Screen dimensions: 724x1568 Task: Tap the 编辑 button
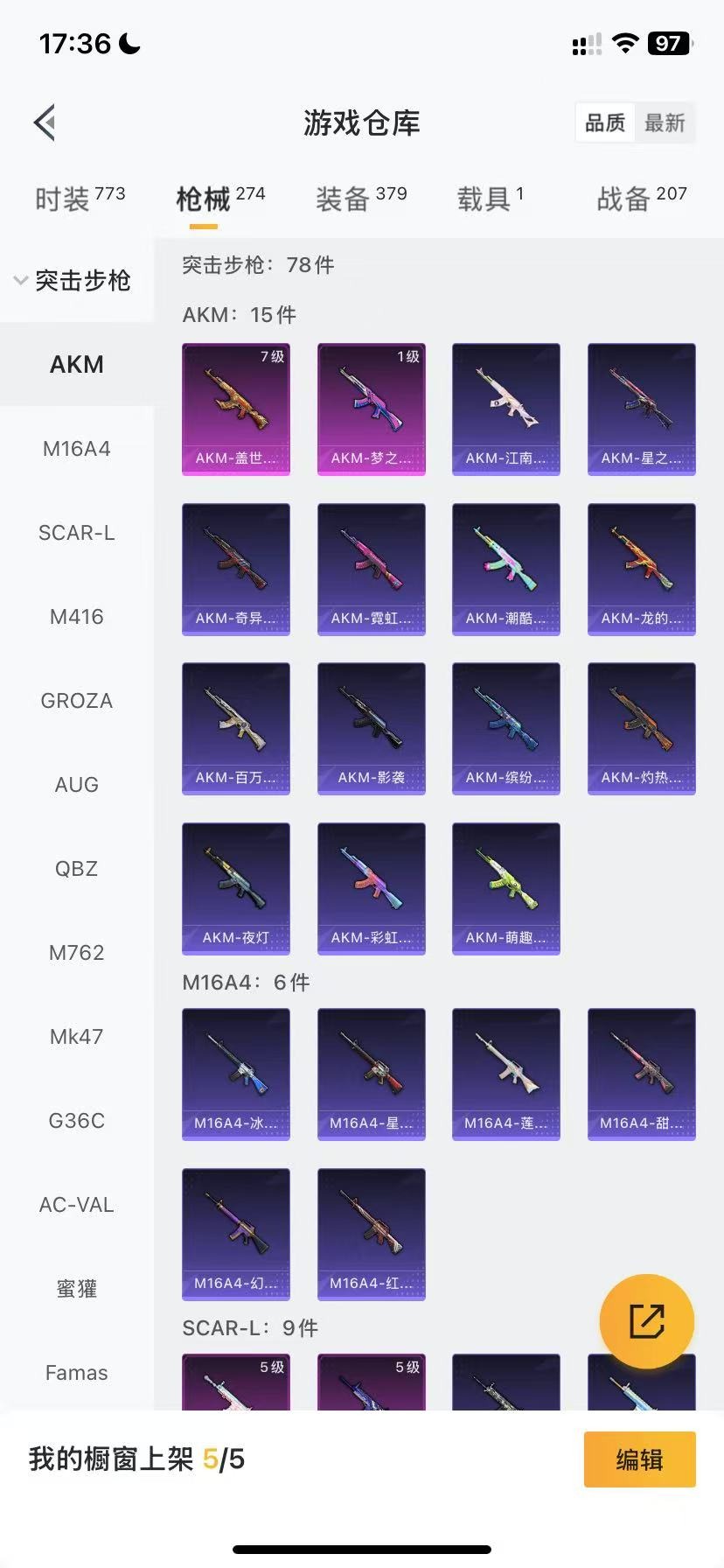[x=639, y=1459]
